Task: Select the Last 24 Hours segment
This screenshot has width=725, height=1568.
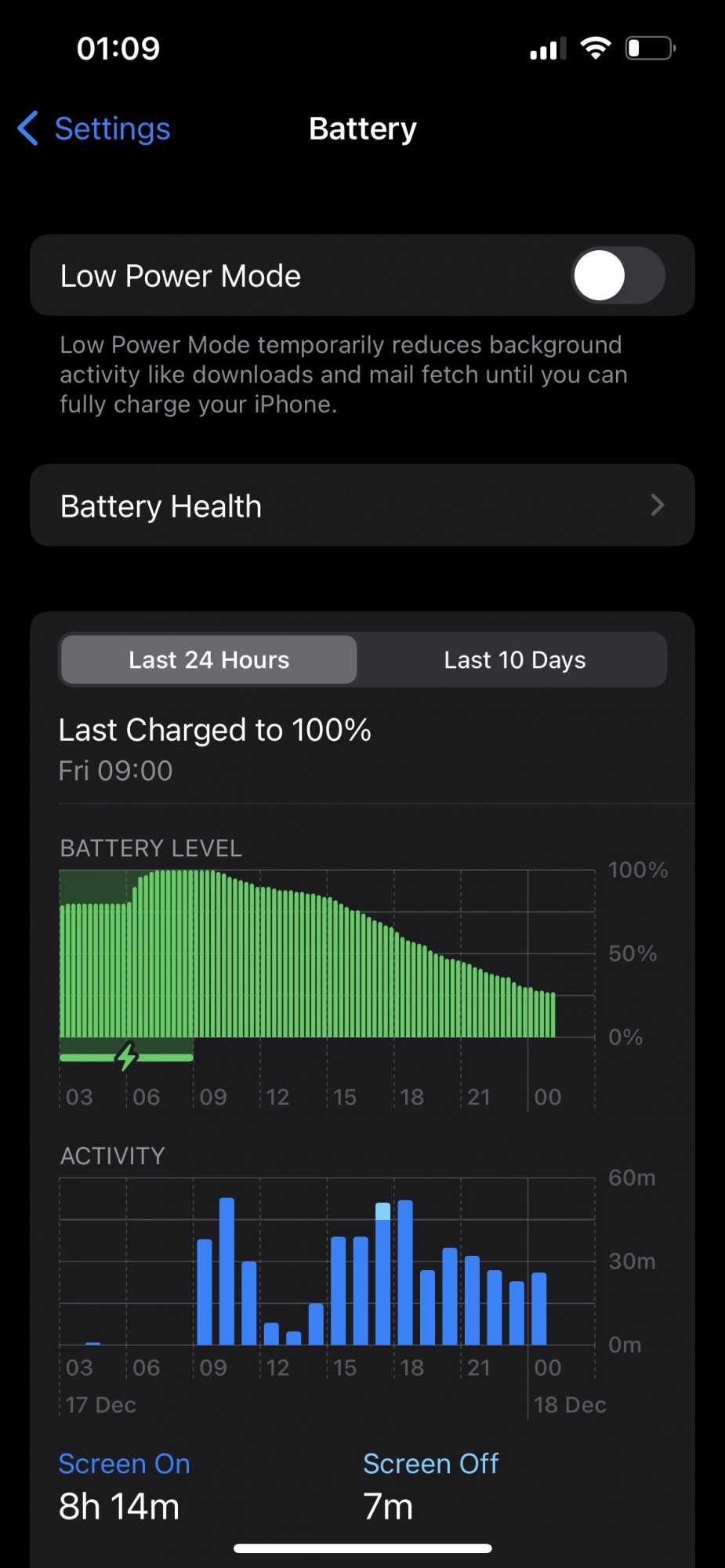Action: 208,660
